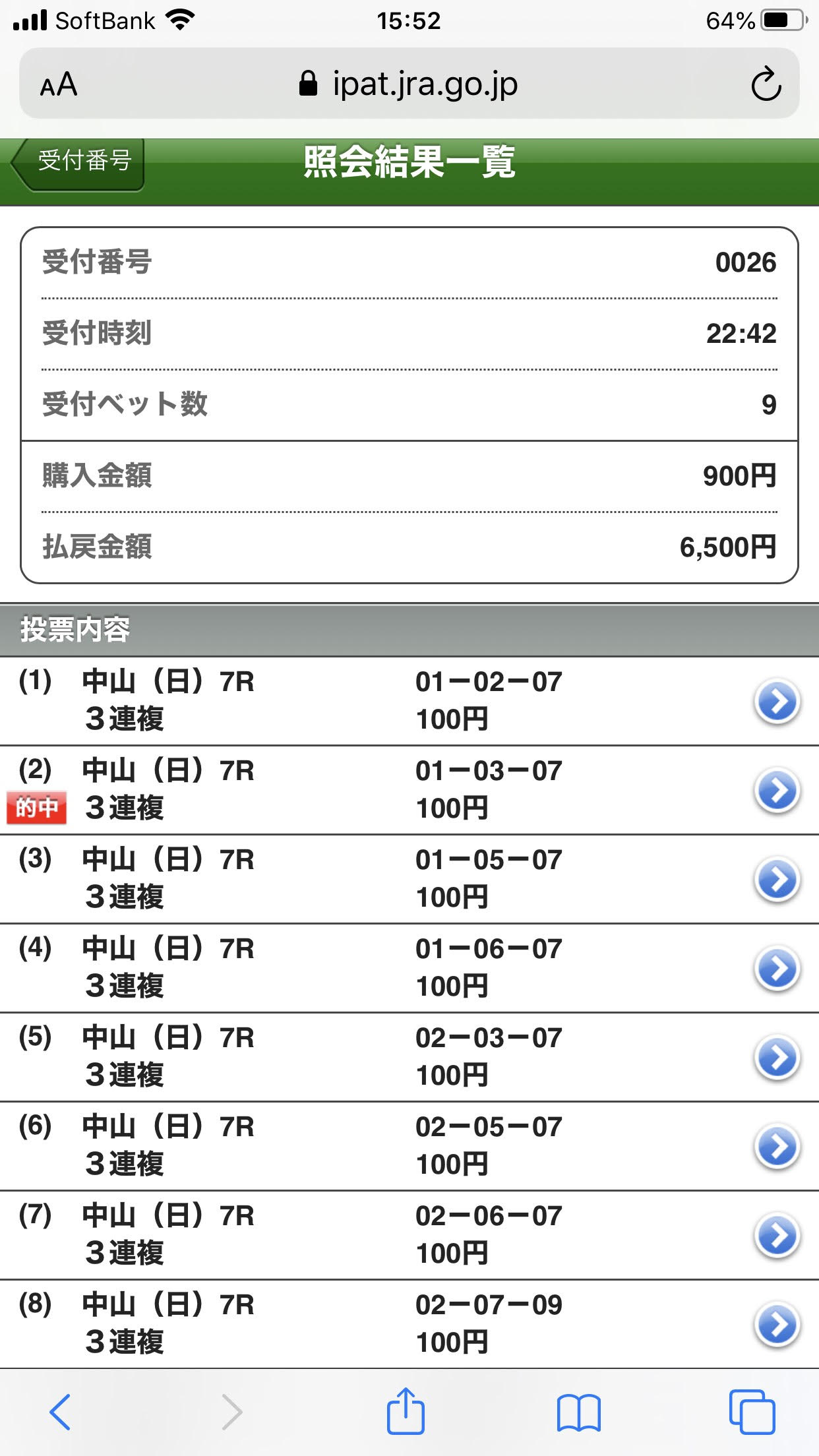Open bet (1) 01-02-07 details

(x=777, y=702)
